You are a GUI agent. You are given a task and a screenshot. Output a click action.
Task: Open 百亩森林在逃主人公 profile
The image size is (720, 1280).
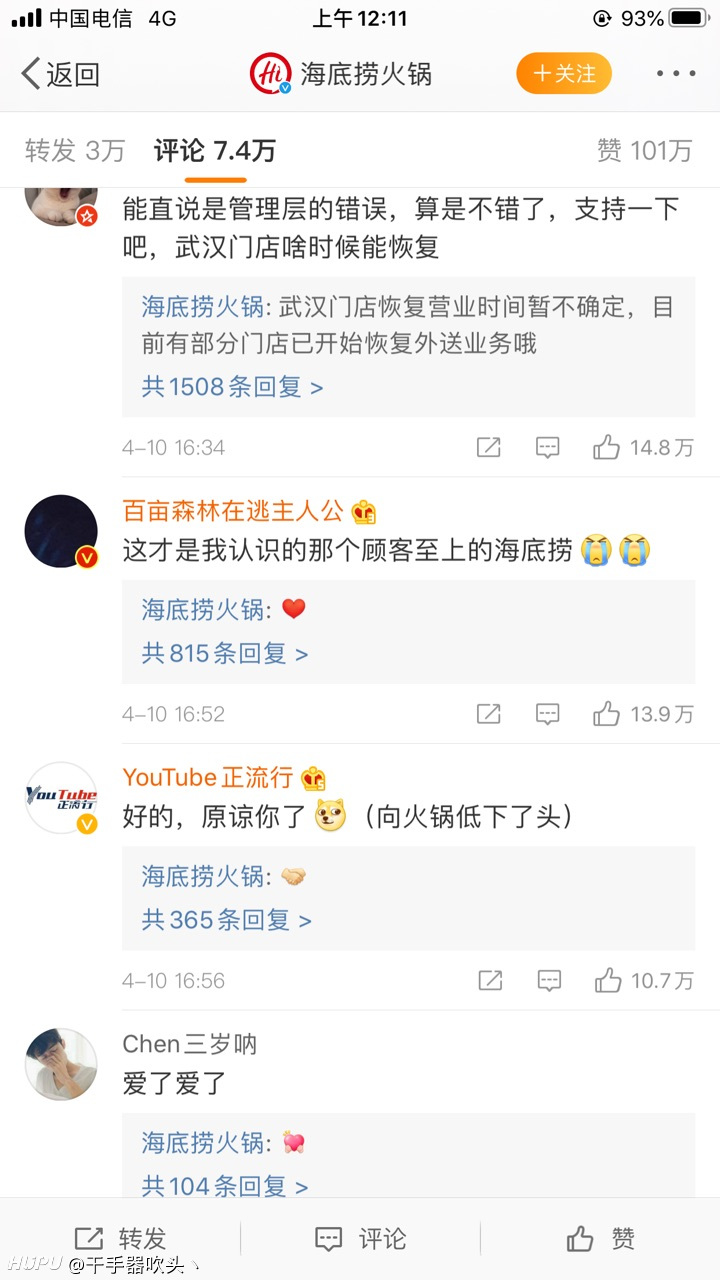tap(233, 512)
